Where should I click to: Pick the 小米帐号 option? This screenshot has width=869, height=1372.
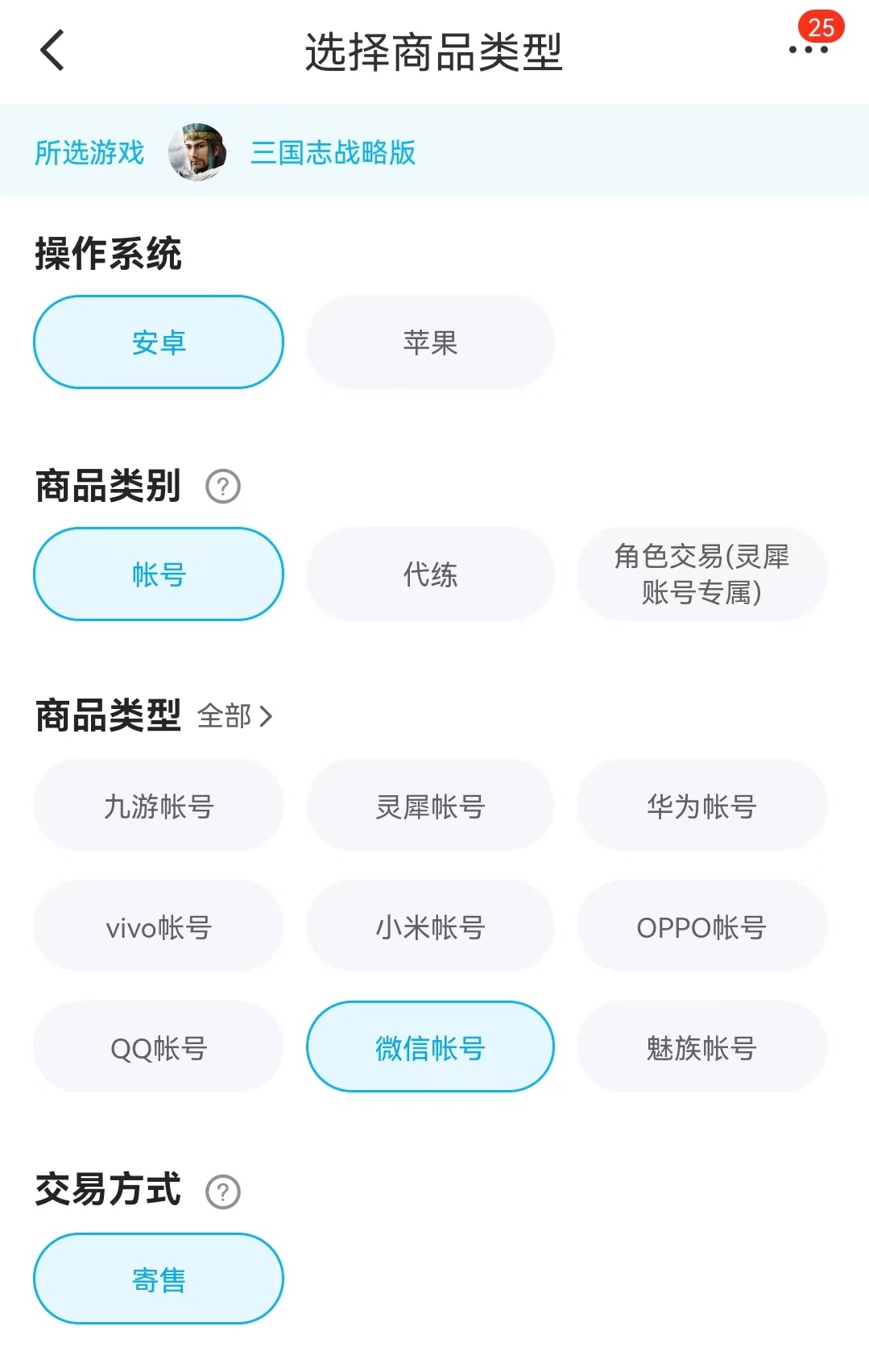pos(430,926)
